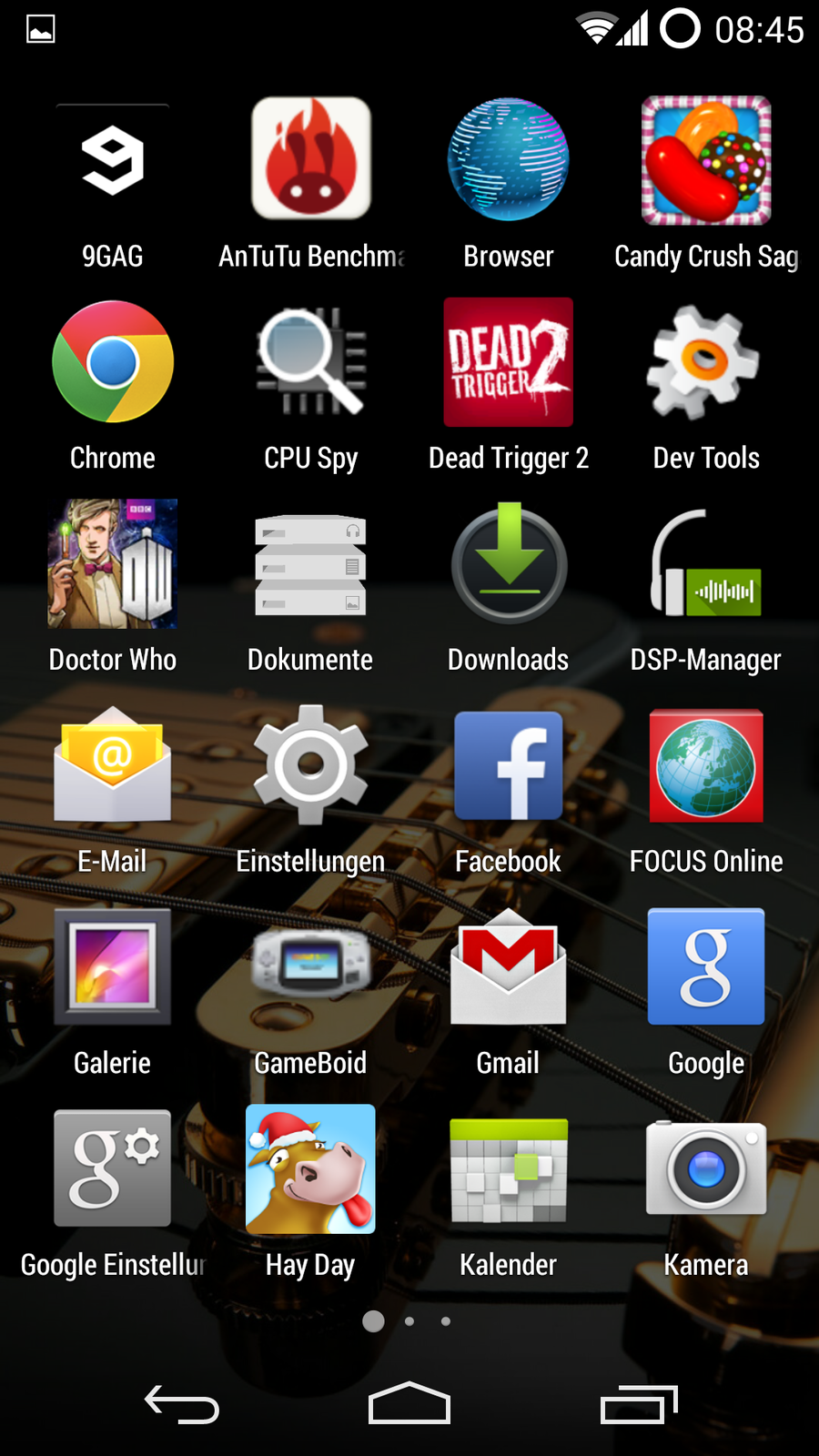Open the Kamera app

pyautogui.click(x=706, y=1169)
